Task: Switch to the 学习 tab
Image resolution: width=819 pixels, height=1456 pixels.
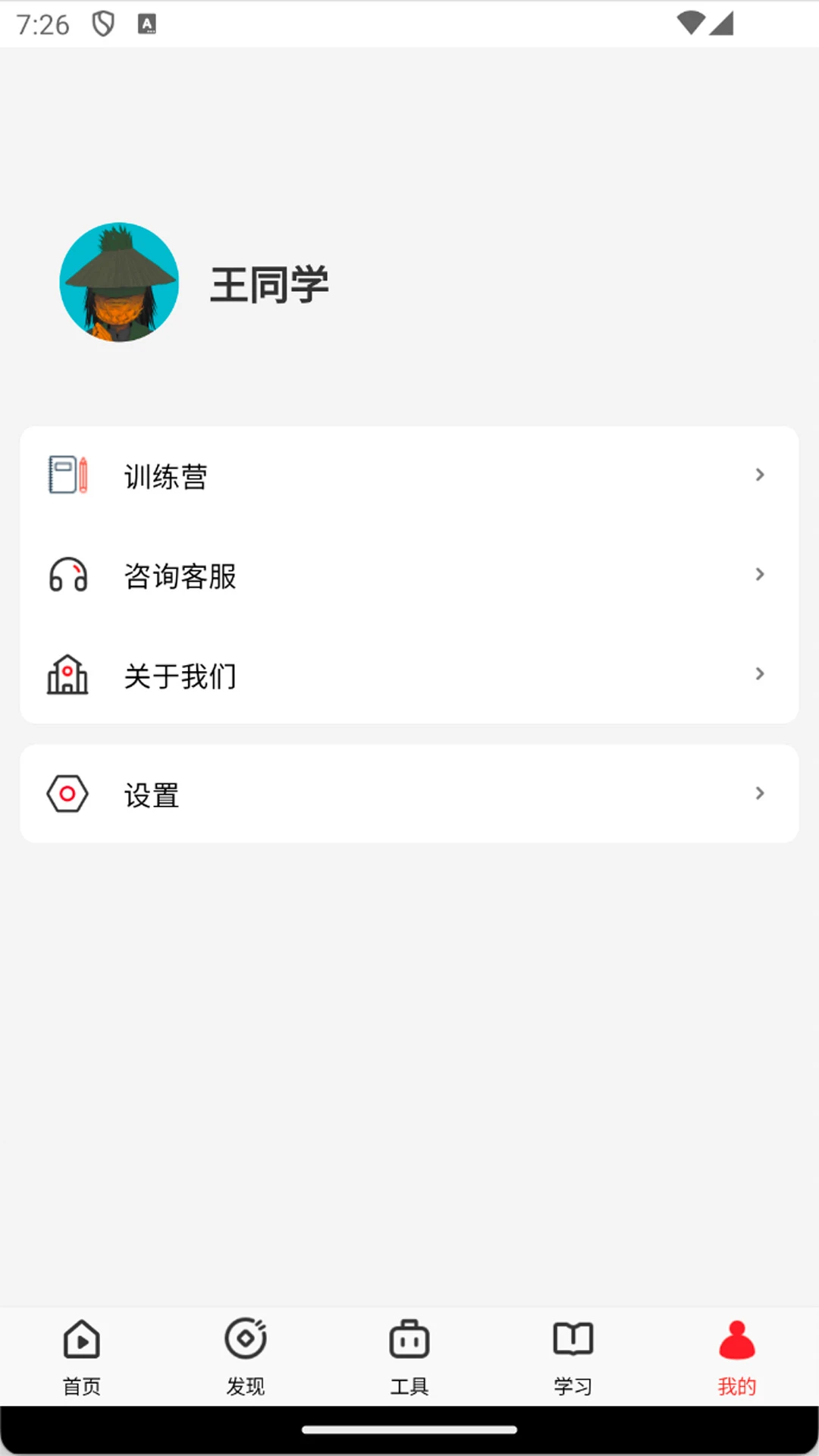Action: (573, 1357)
